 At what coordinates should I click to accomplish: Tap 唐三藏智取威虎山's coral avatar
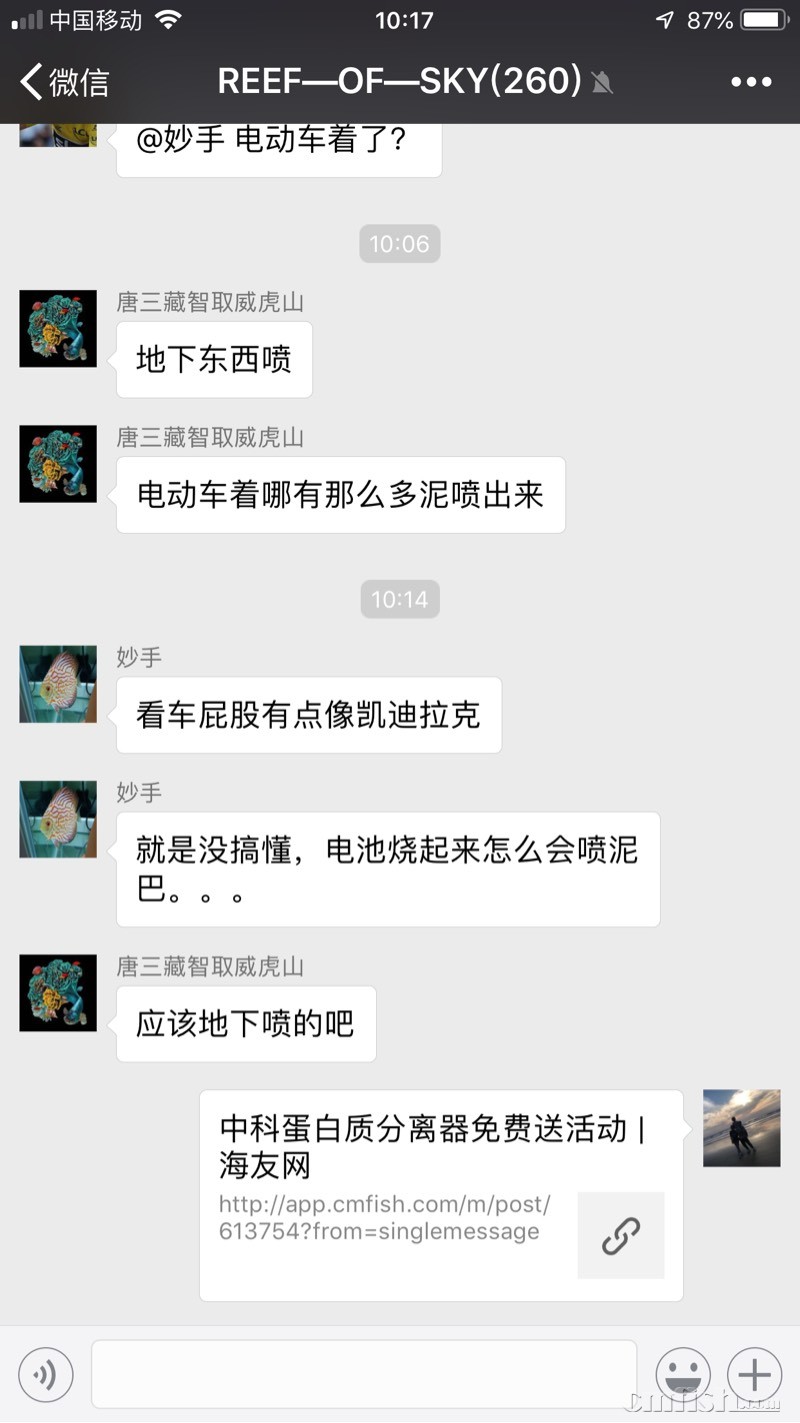pyautogui.click(x=57, y=328)
